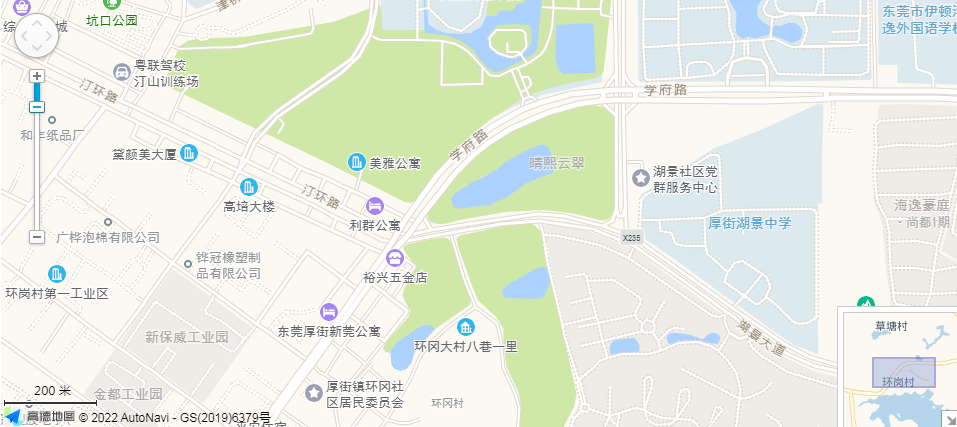Image resolution: width=957 pixels, height=427 pixels.
Task: Tap the 环冈大村八巷一里 marker
Action: (465, 328)
